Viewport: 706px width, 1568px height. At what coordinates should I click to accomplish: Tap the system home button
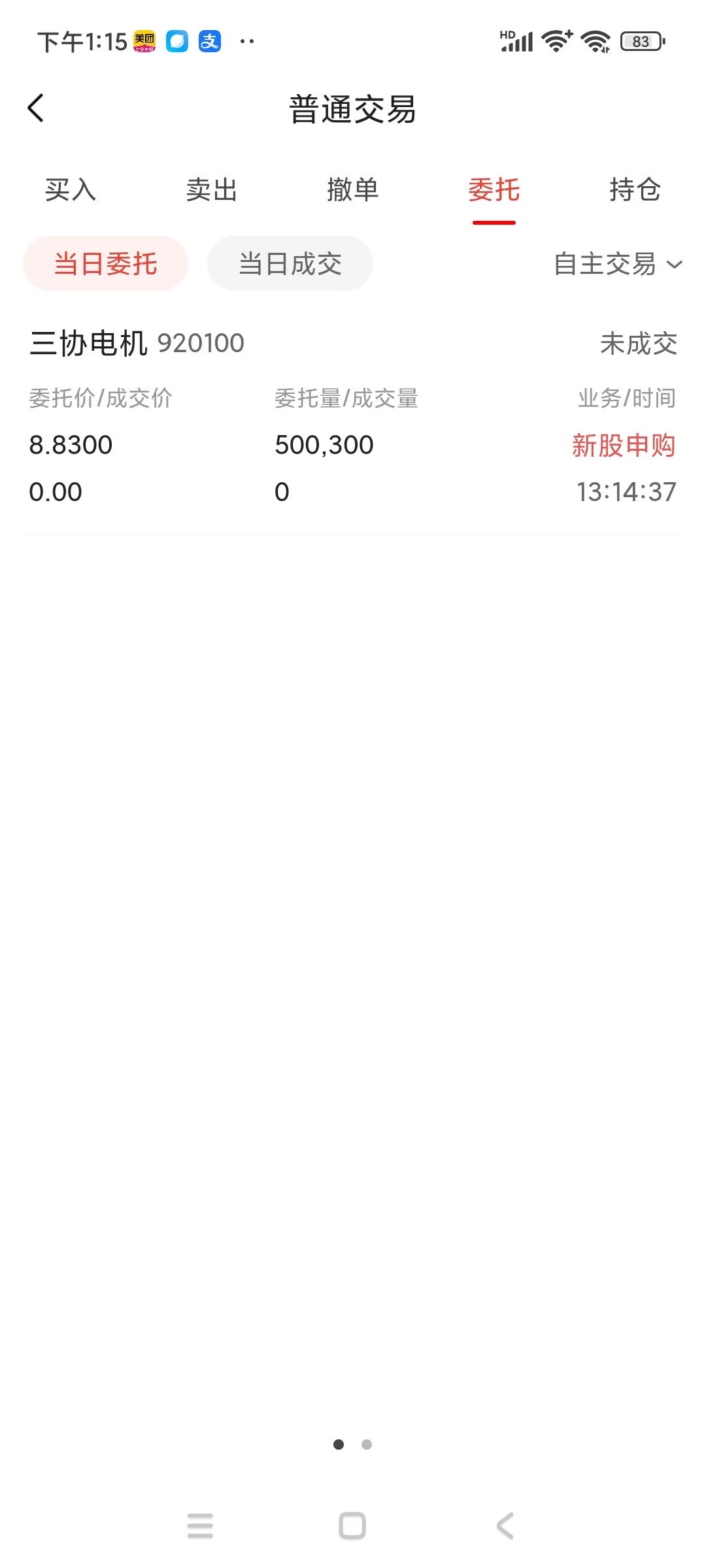click(x=352, y=1526)
